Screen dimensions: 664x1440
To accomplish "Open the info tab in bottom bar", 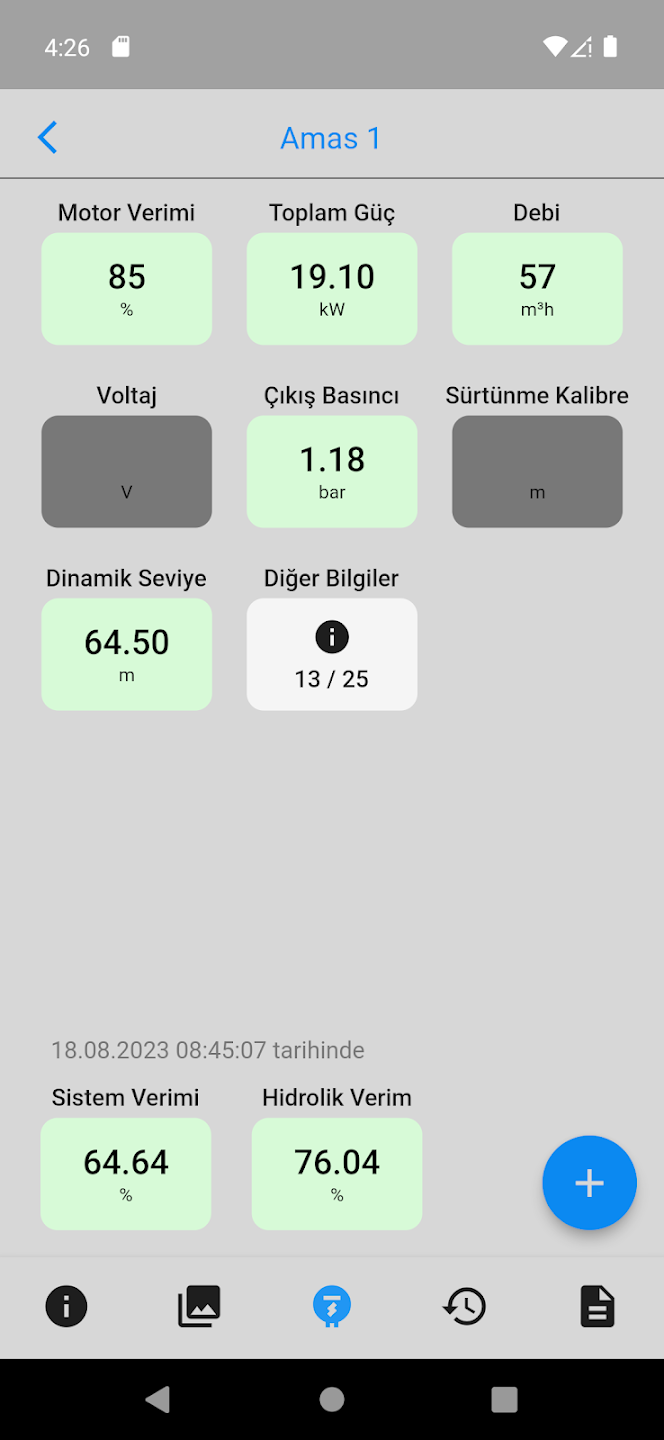I will click(x=66, y=1306).
